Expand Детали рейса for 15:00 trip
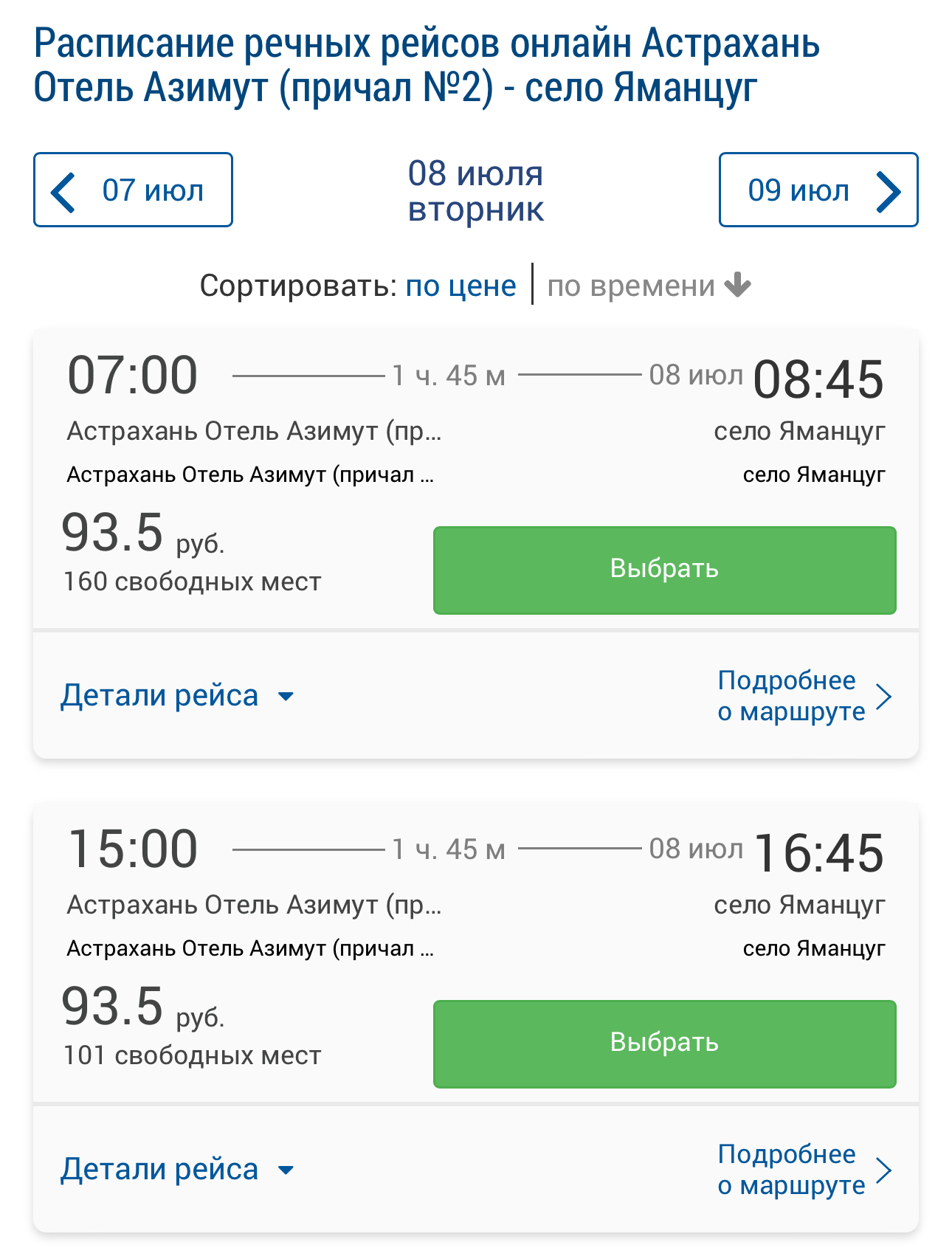Image resolution: width=952 pixels, height=1259 pixels. (177, 1169)
